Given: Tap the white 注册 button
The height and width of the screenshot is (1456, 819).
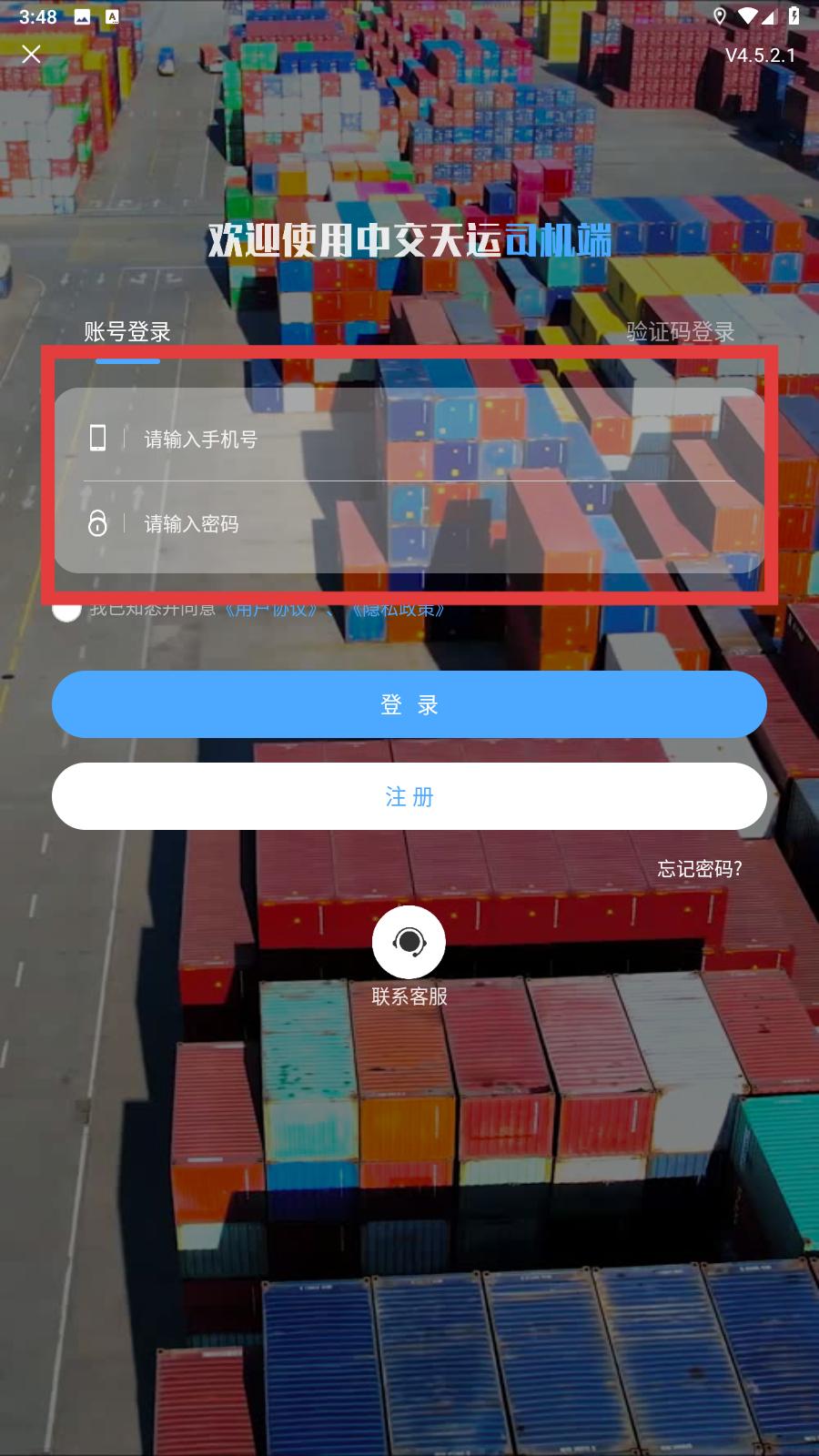Looking at the screenshot, I should click(409, 796).
